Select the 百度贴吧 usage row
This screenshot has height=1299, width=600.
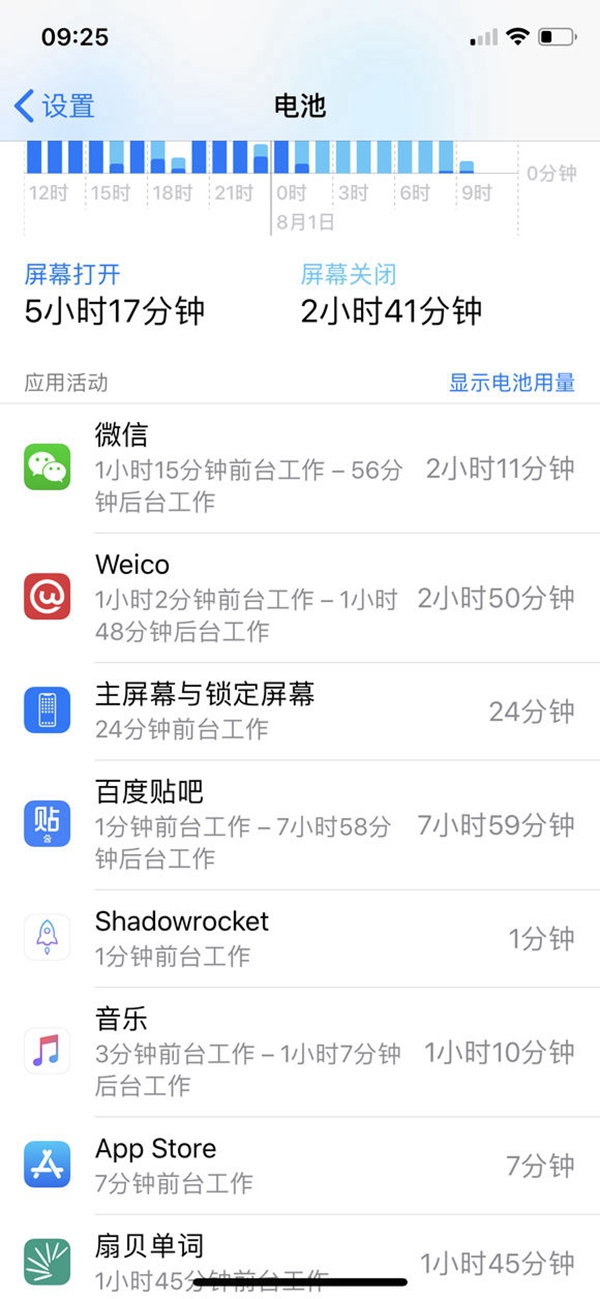[x=300, y=825]
